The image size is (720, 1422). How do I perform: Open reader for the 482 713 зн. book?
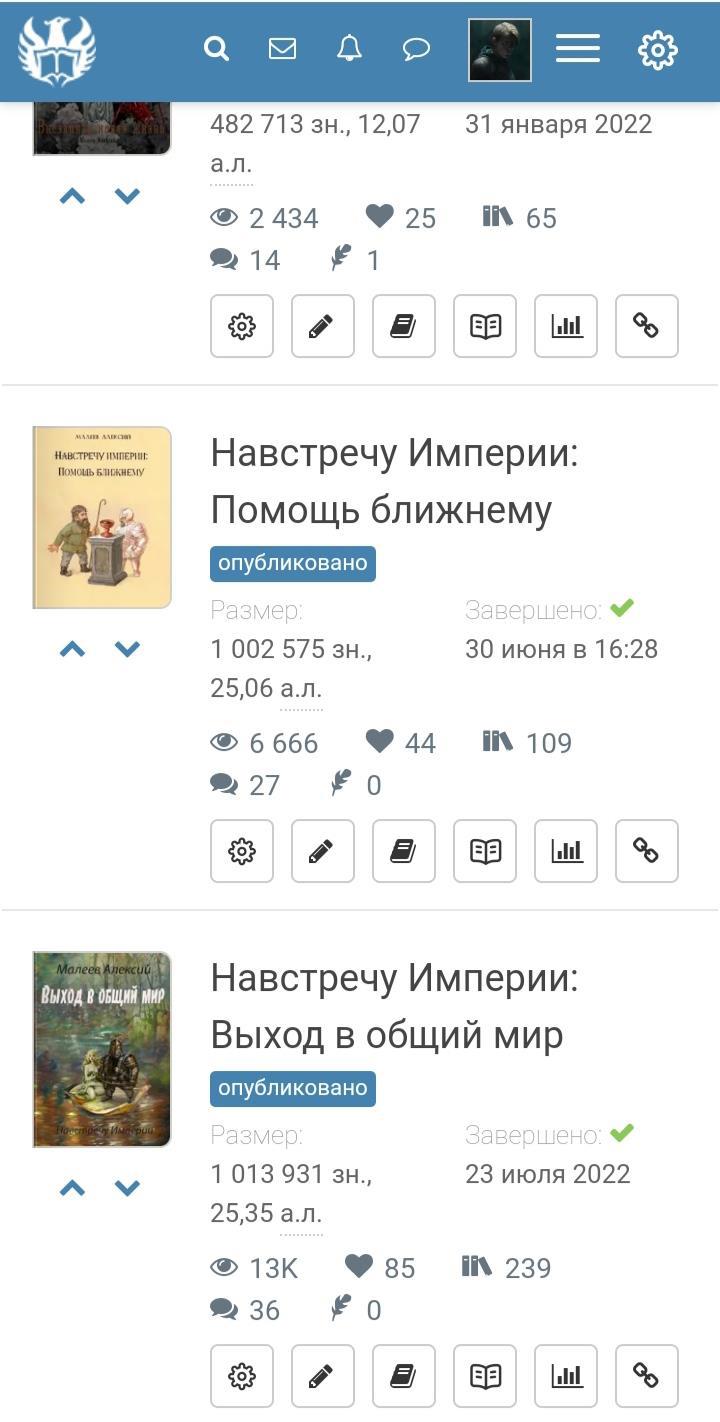(x=485, y=326)
